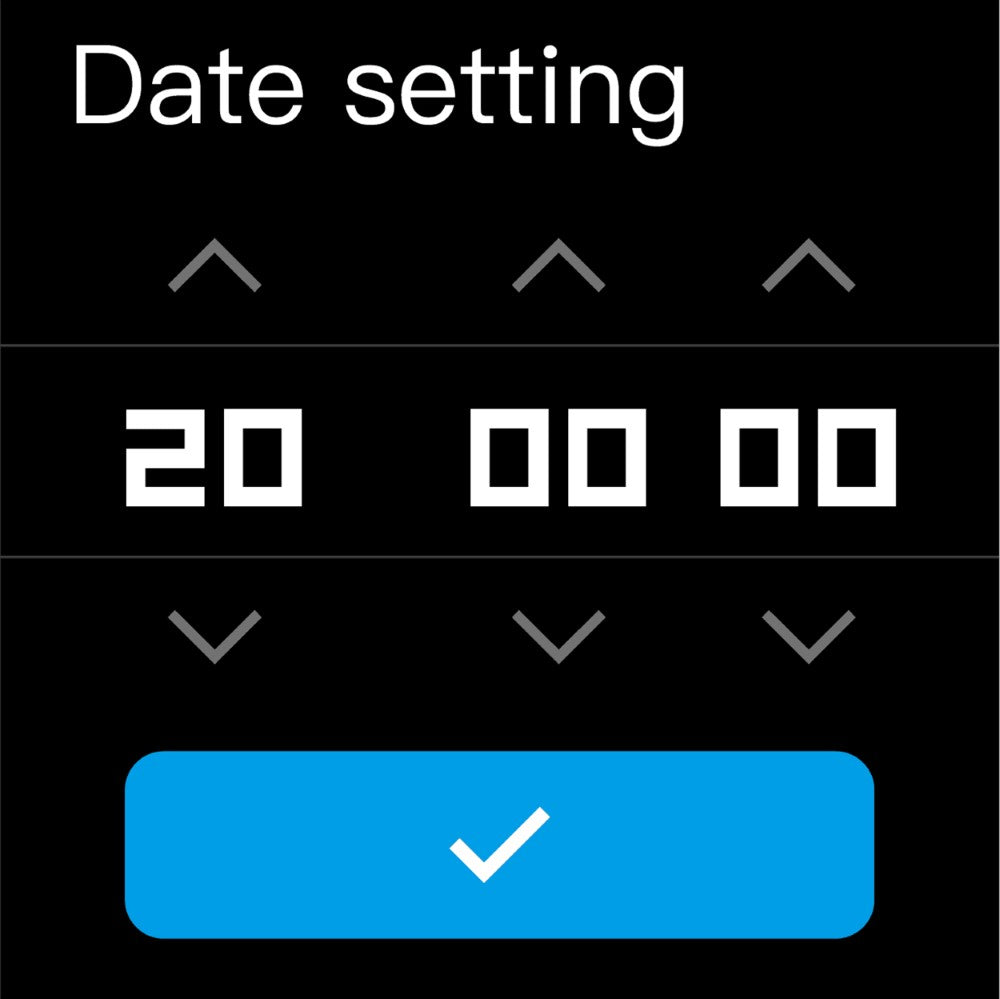Screen dimensions: 1000x999
Task: Decrease the last 00 value
Action: point(808,636)
